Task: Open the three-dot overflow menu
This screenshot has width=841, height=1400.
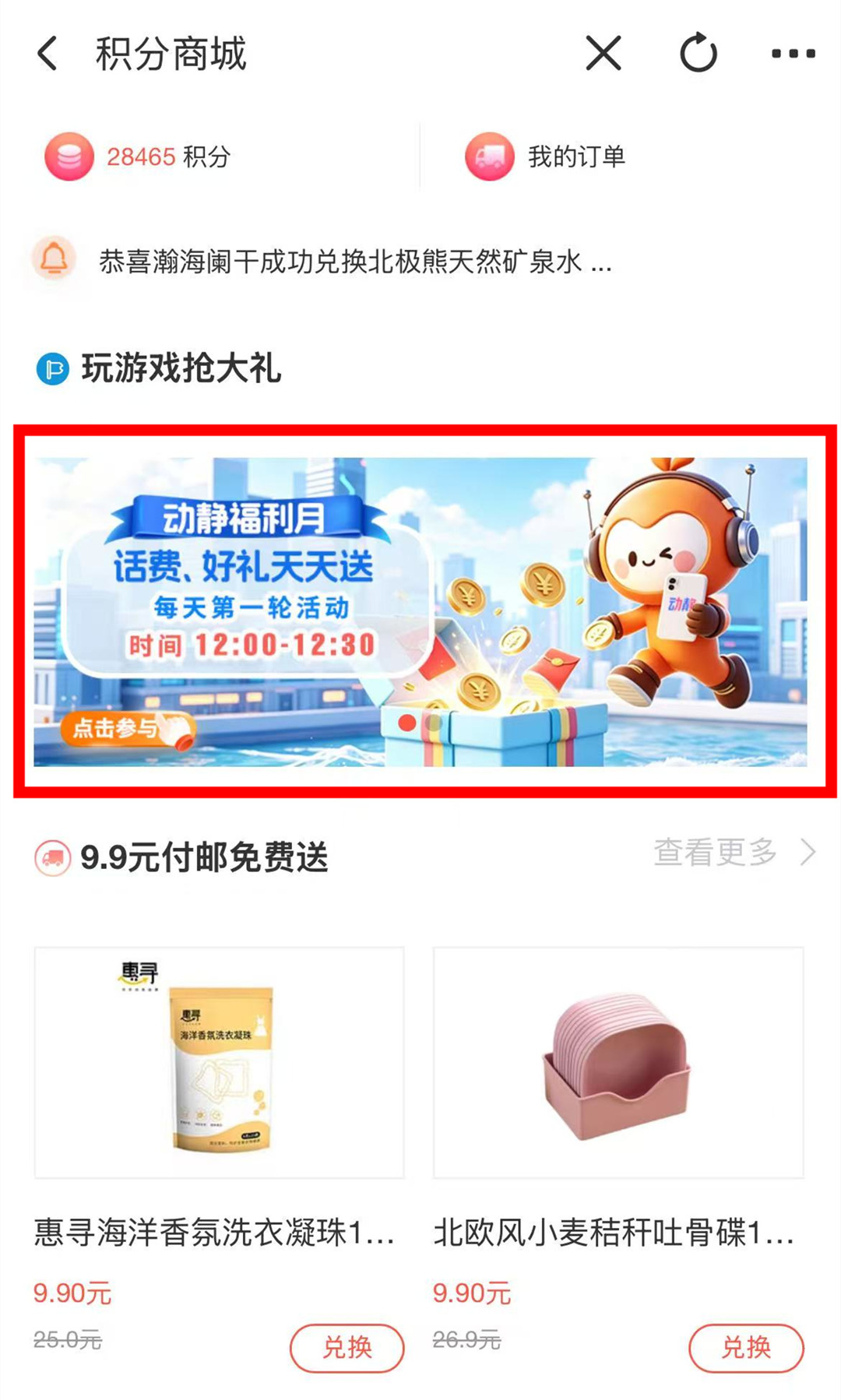Action: (793, 54)
